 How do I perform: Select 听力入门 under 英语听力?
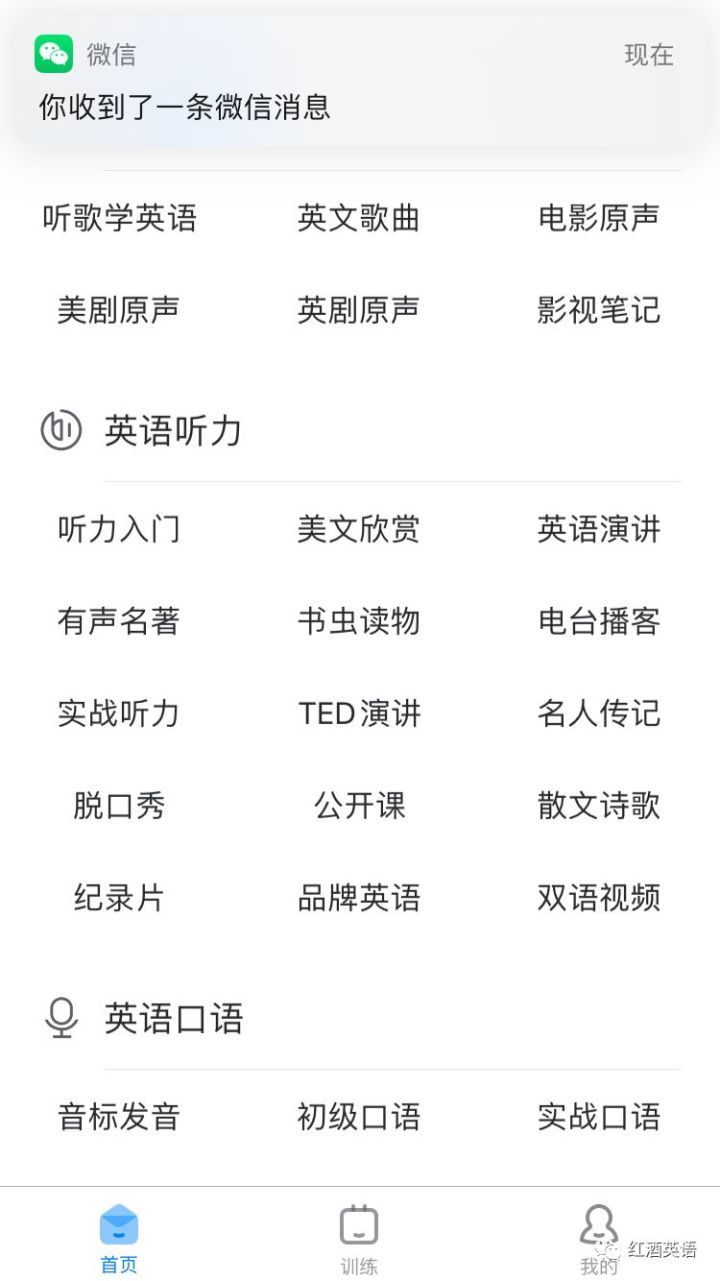[119, 529]
